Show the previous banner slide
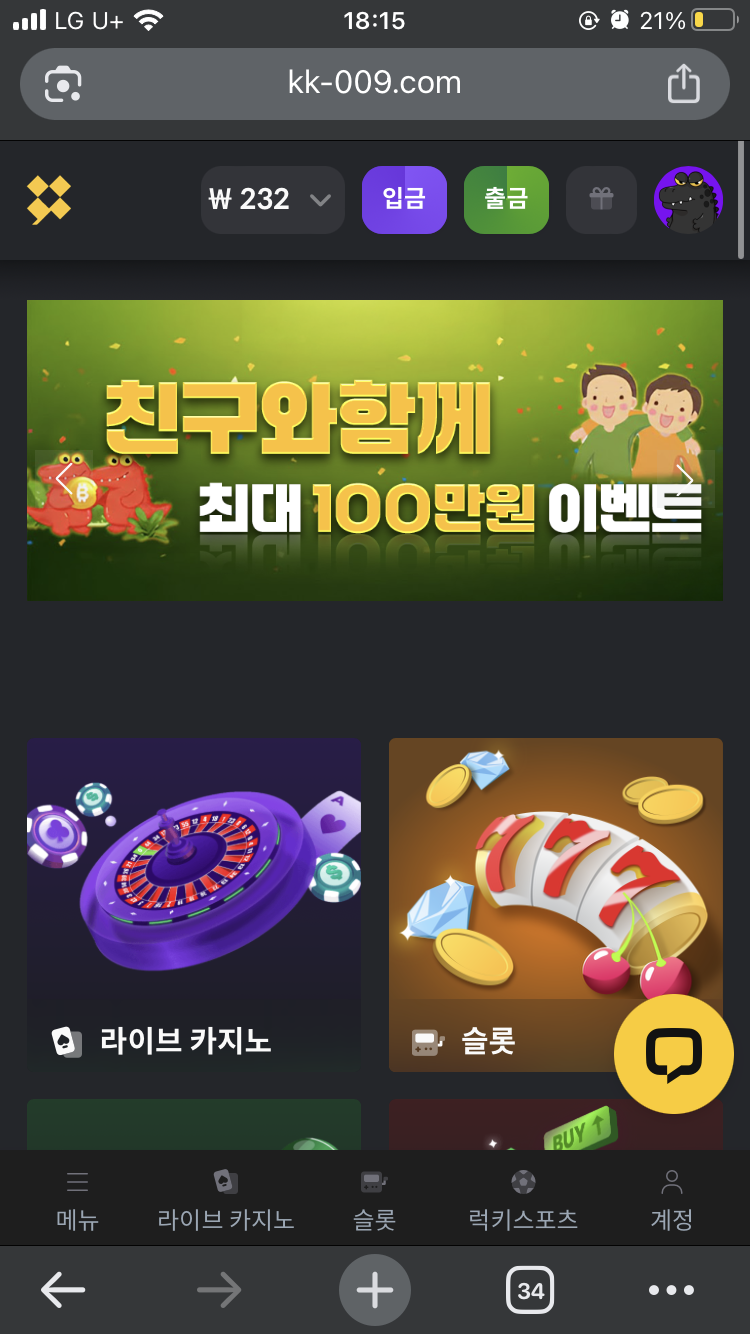The width and height of the screenshot is (750, 1334). pyautogui.click(x=64, y=479)
